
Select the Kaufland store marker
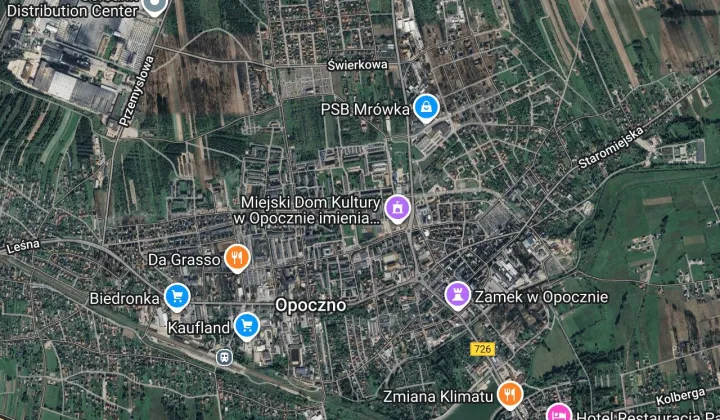246,325
